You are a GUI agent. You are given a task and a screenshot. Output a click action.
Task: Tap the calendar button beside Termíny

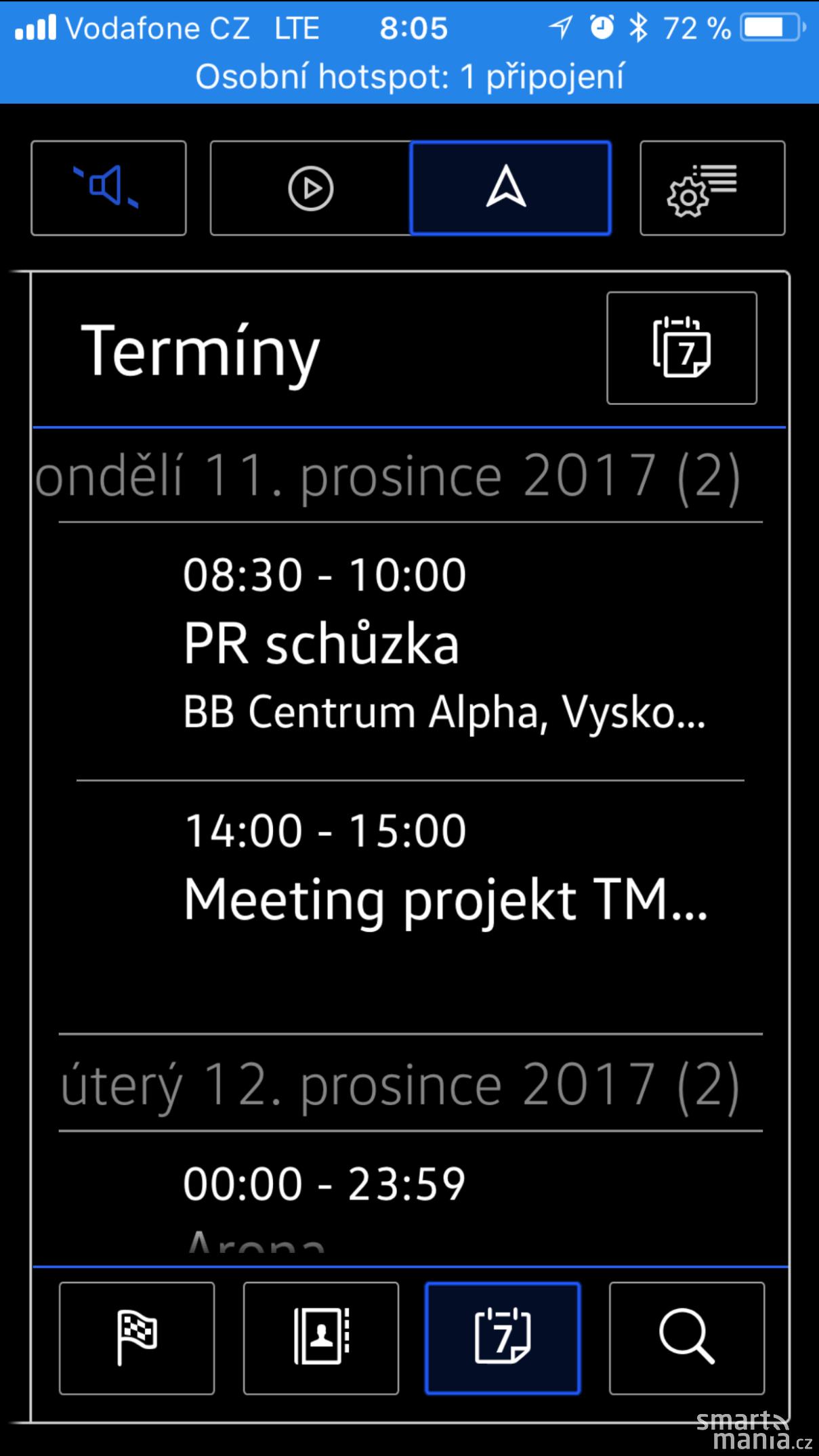(681, 348)
